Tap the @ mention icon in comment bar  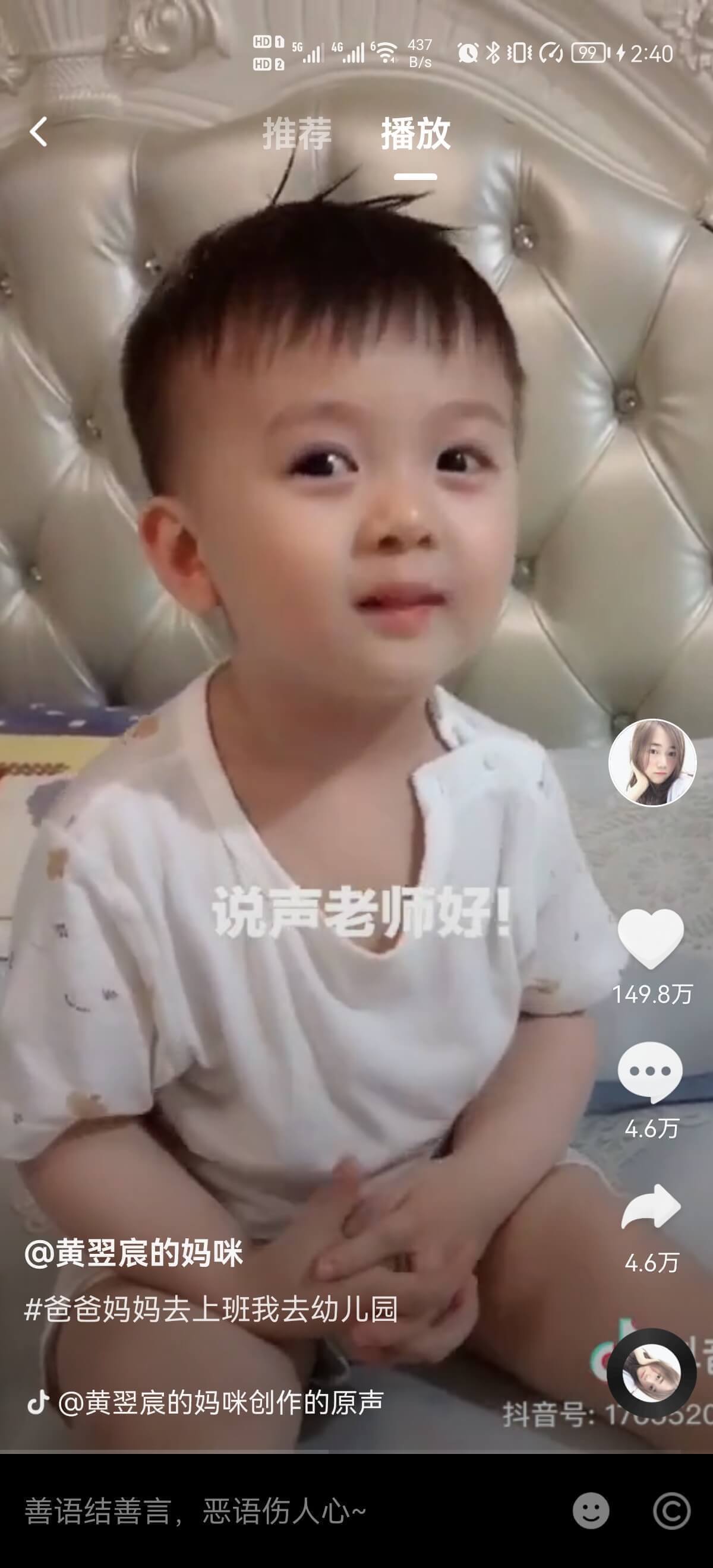point(671,1511)
